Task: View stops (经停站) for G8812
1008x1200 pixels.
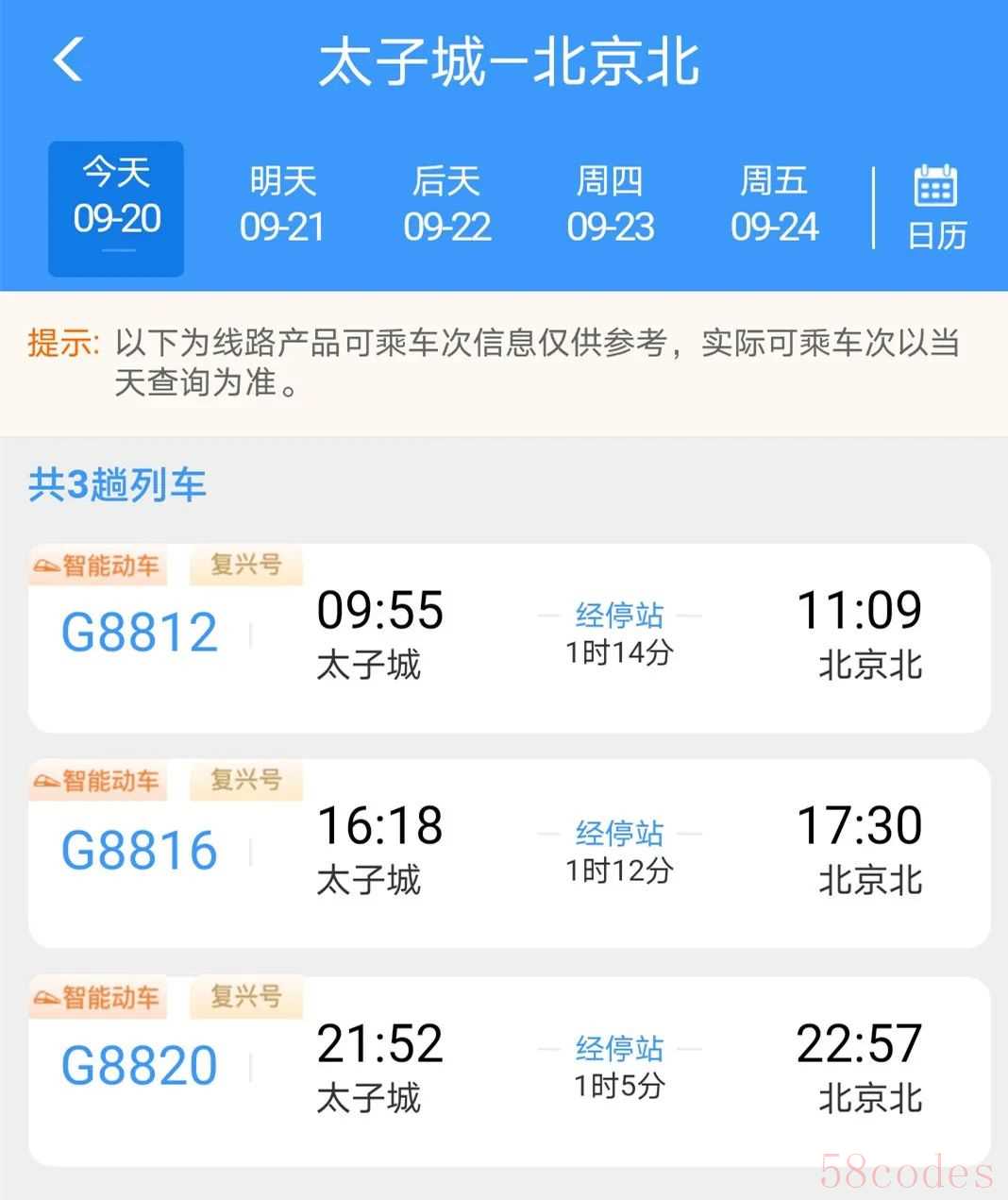Action: (619, 616)
